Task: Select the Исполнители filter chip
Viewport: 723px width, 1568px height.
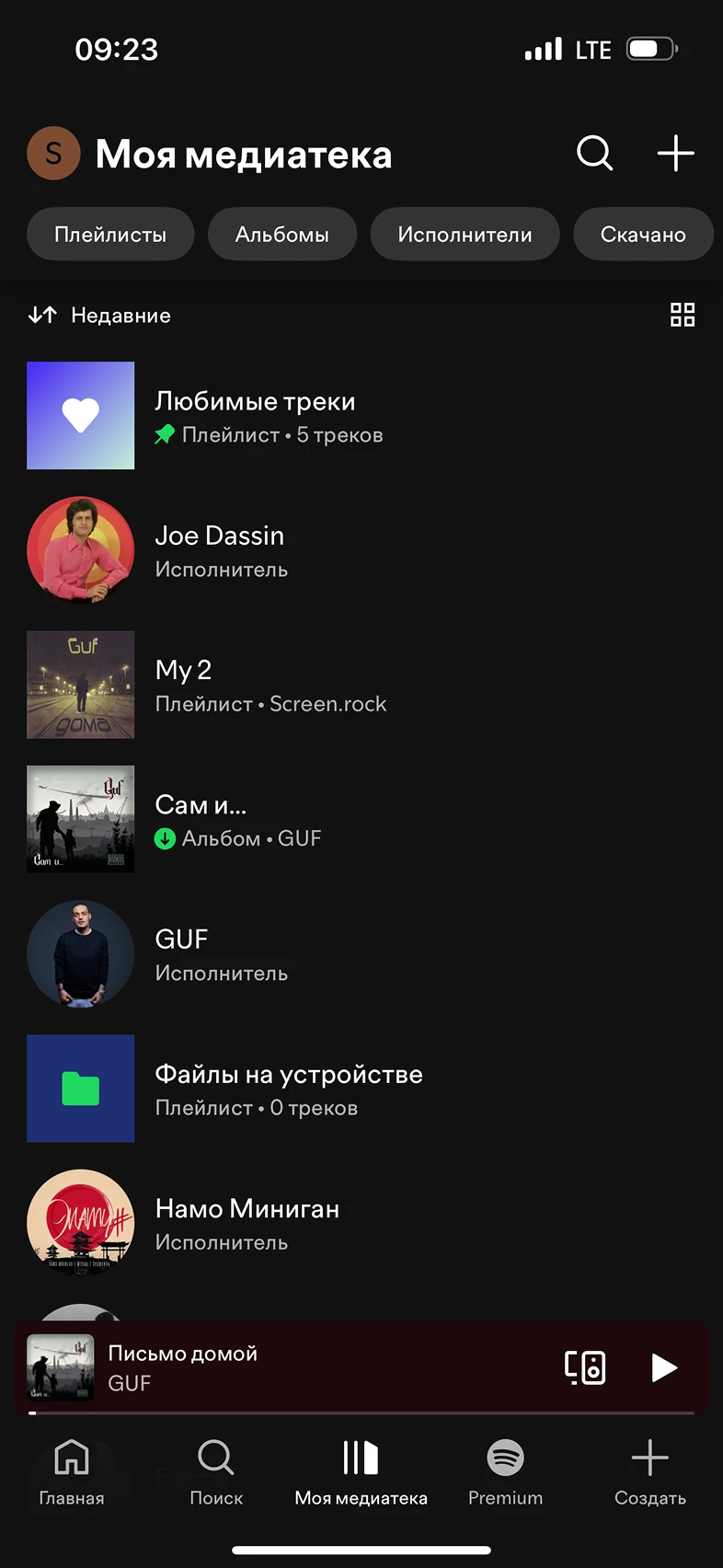Action: coord(465,235)
